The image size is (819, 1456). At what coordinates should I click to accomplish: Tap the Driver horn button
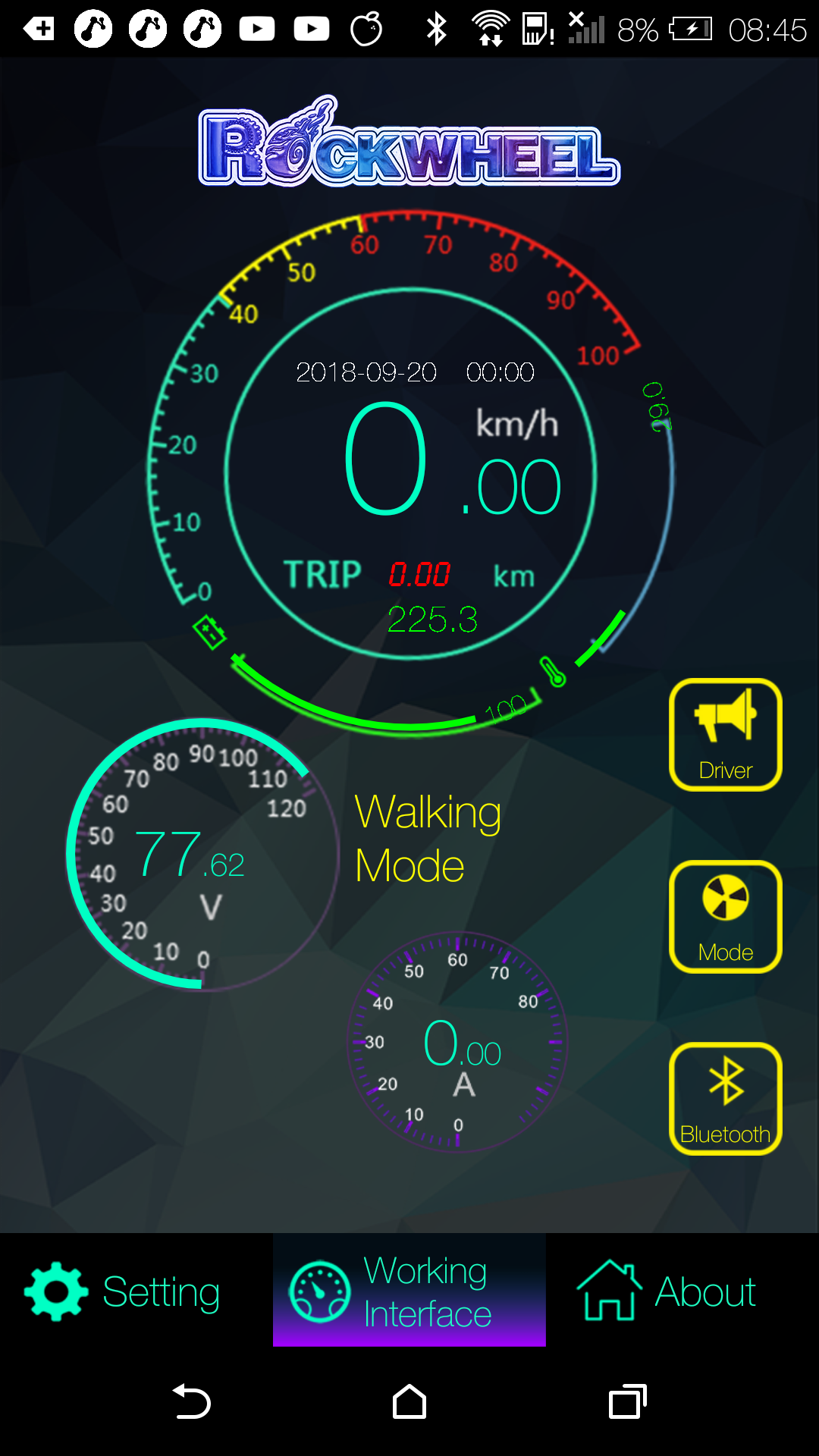(726, 735)
